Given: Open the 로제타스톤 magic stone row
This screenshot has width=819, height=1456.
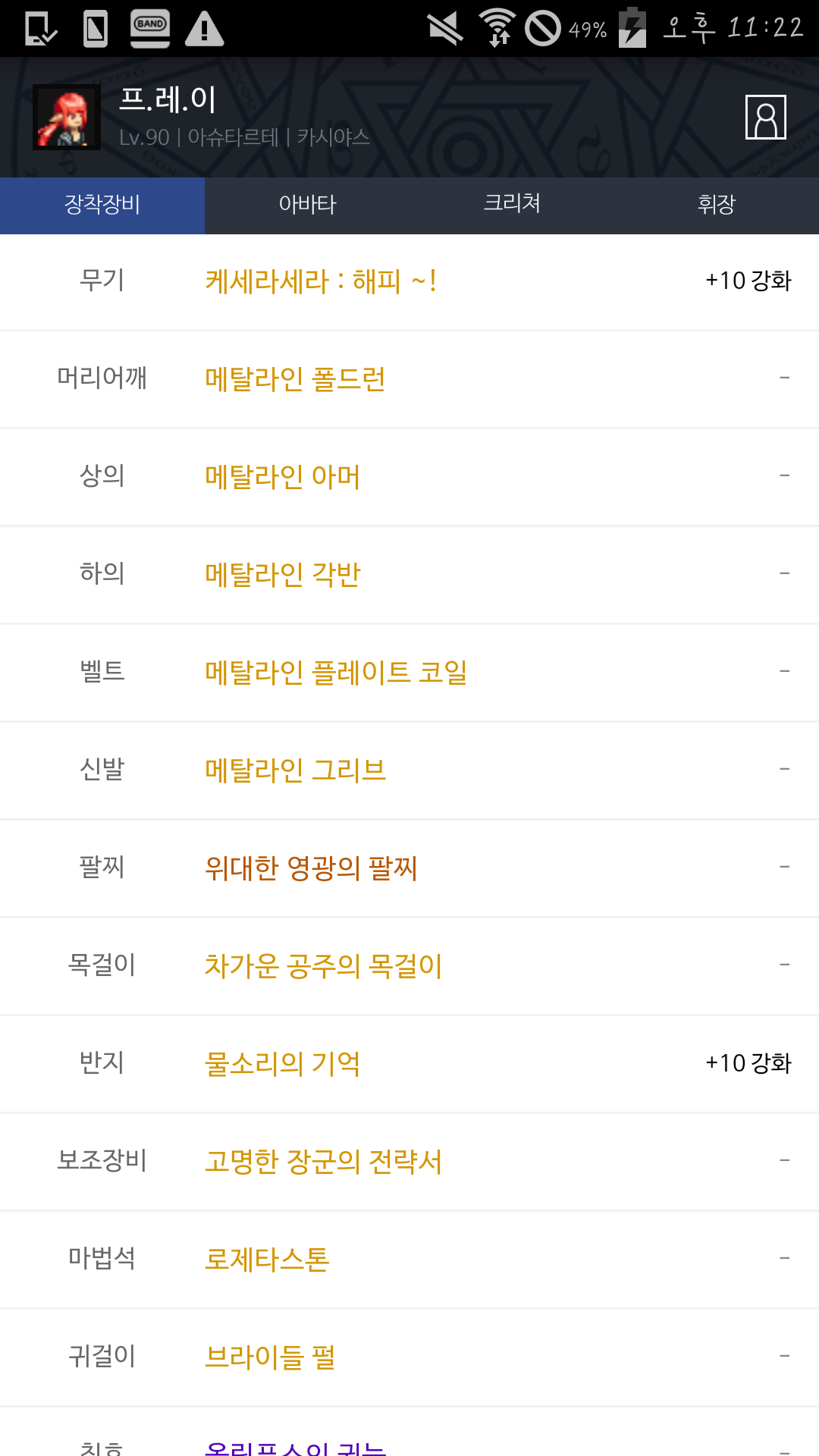Looking at the screenshot, I should point(267,1260).
